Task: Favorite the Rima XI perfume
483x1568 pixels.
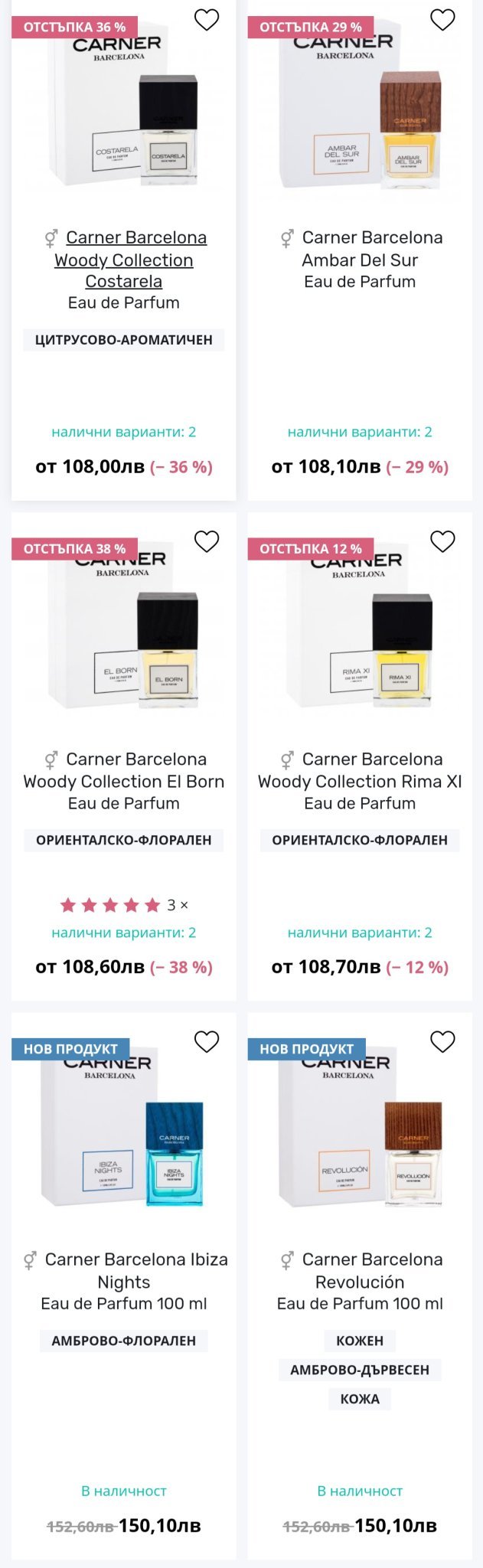Action: click(x=442, y=541)
